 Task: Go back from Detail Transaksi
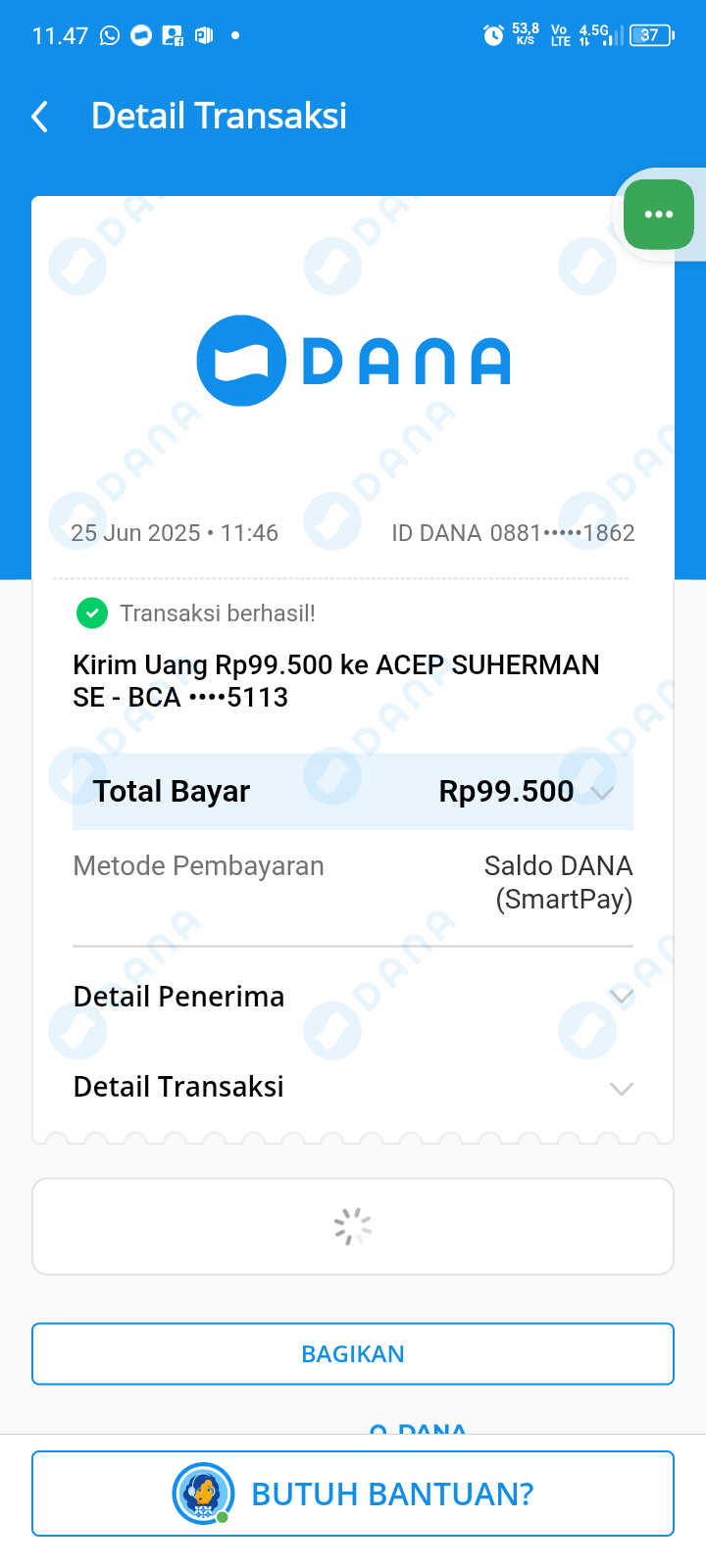(x=40, y=117)
